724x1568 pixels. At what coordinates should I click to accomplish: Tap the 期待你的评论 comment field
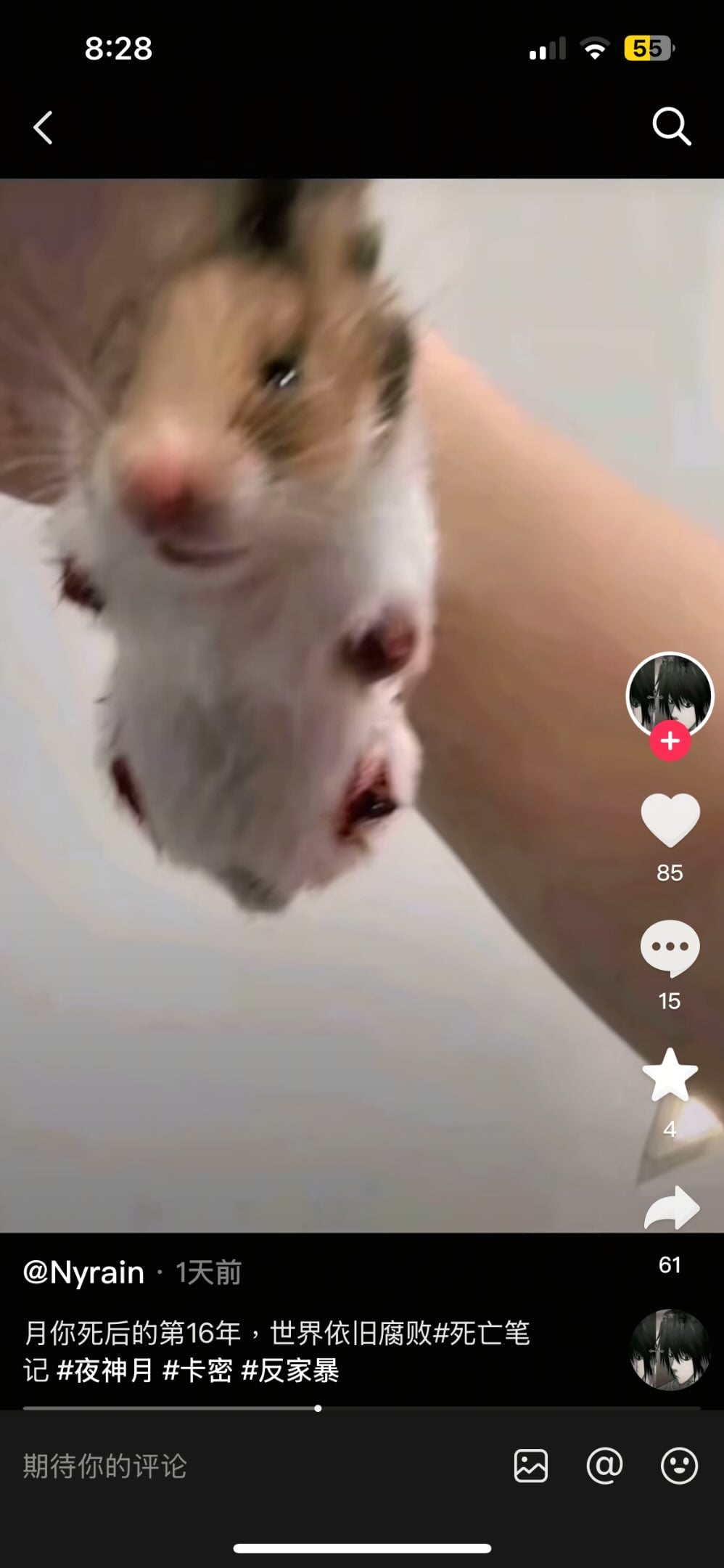(218, 1466)
